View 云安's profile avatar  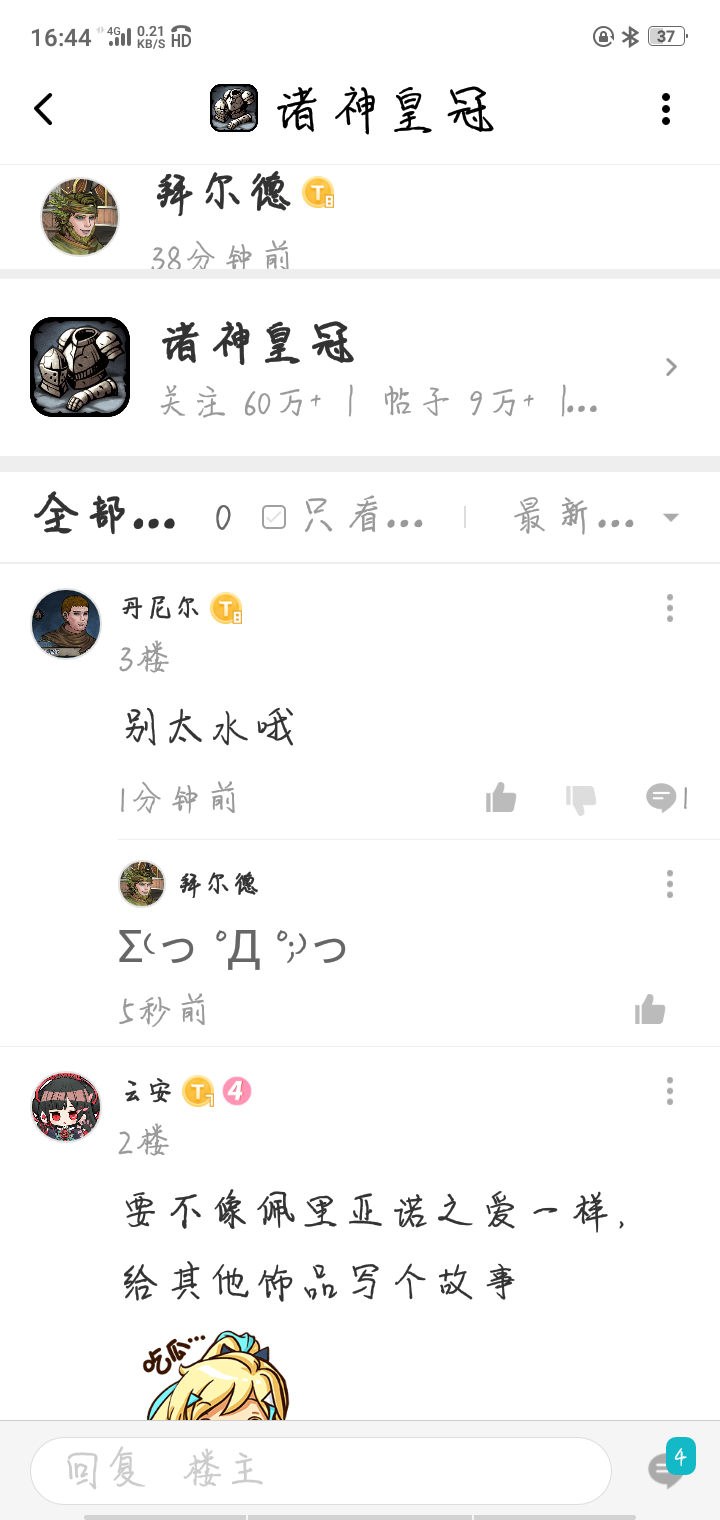tap(66, 1107)
